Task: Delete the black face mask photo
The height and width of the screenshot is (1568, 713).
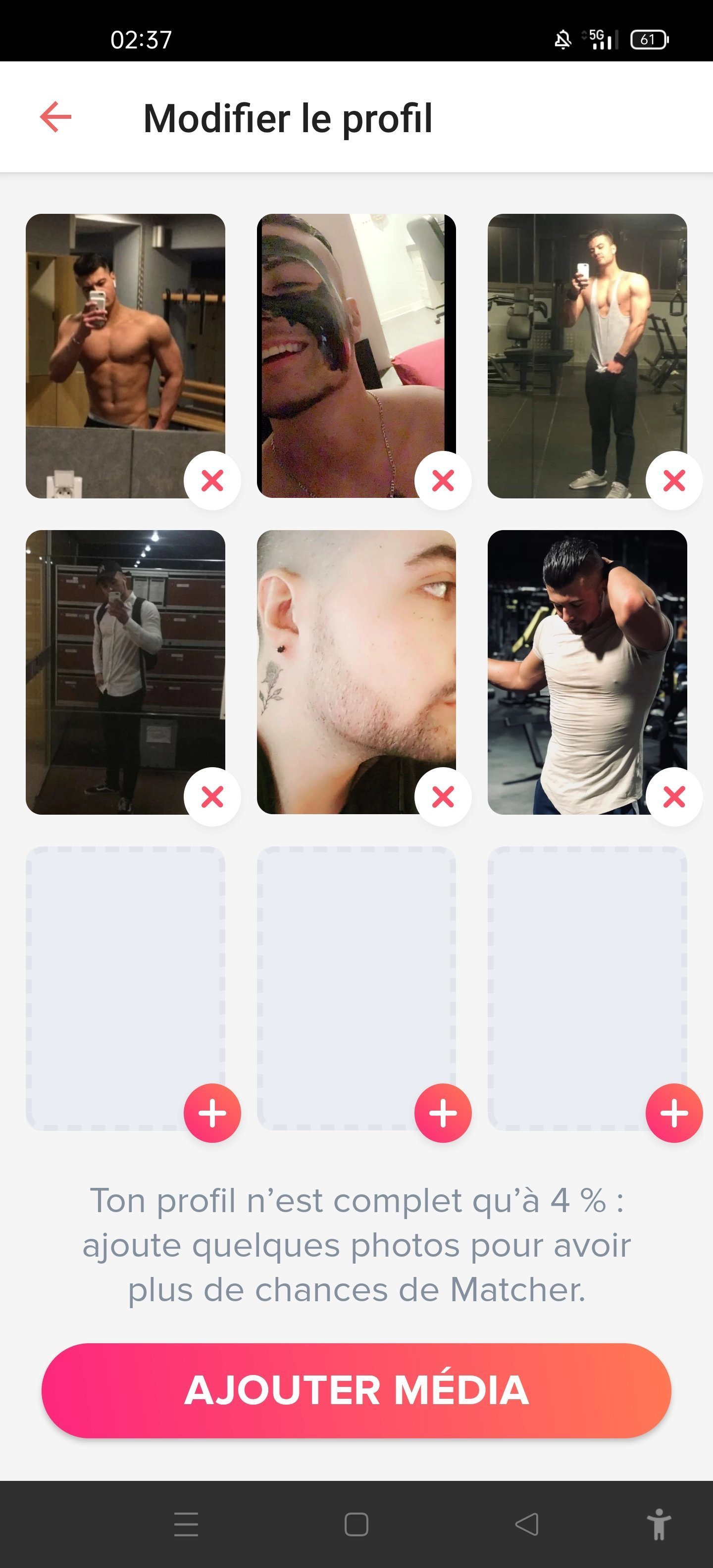Action: [x=443, y=480]
